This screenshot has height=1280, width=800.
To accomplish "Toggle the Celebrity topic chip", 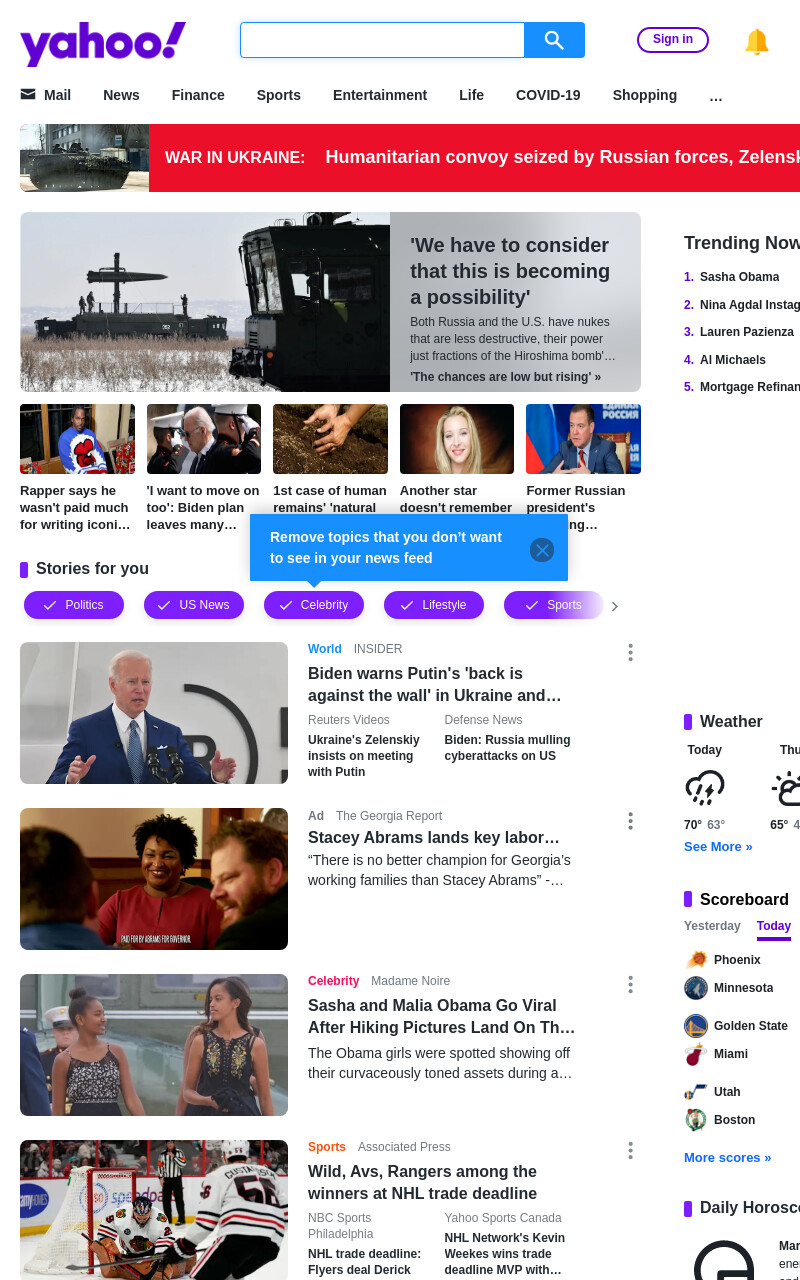I will [x=314, y=605].
